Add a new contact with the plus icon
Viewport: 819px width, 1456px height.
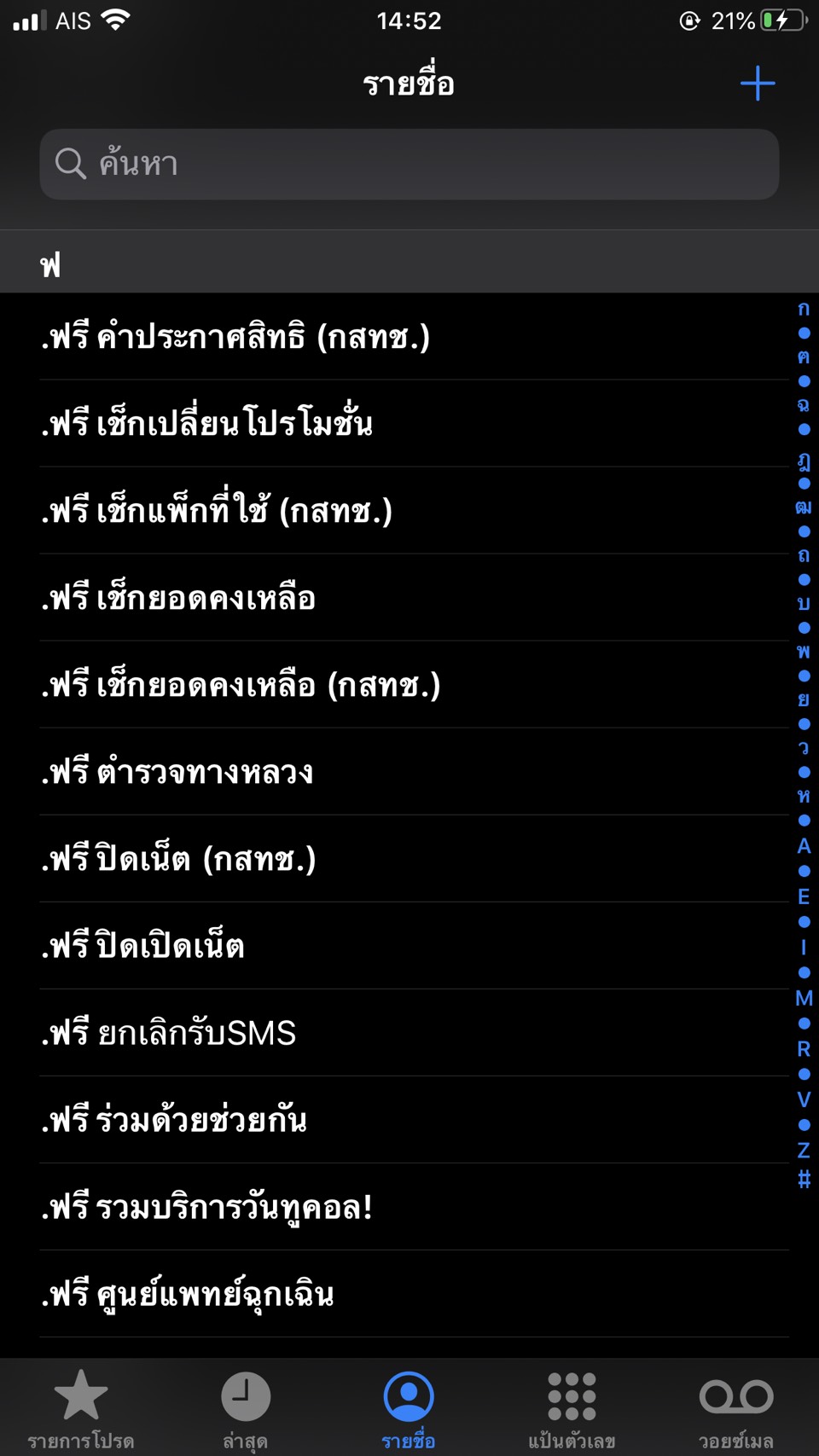pos(757,84)
